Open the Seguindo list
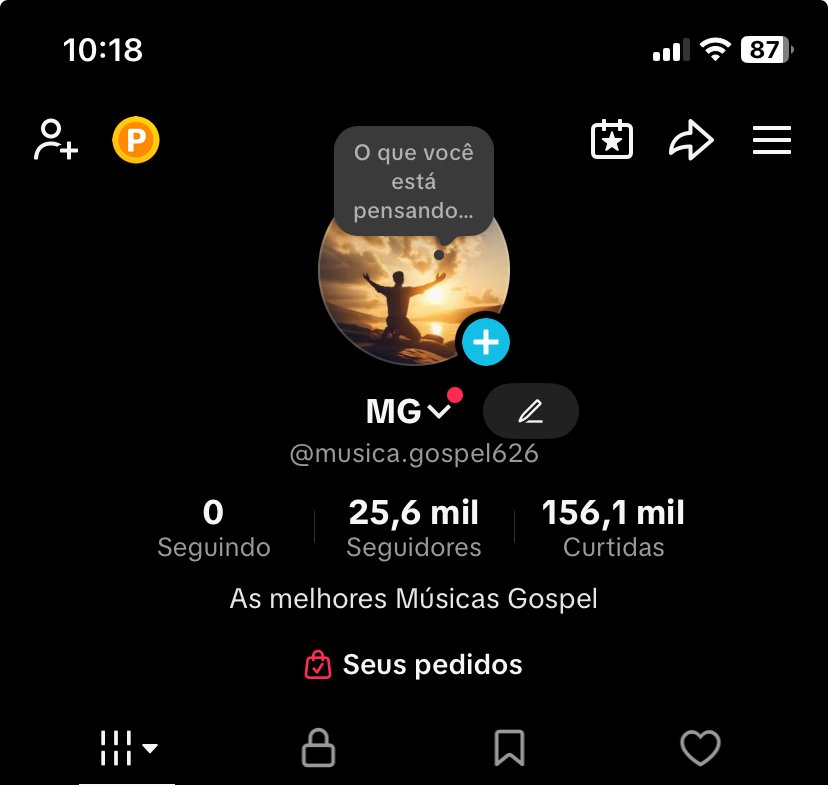The height and width of the screenshot is (785, 828). pyautogui.click(x=213, y=529)
